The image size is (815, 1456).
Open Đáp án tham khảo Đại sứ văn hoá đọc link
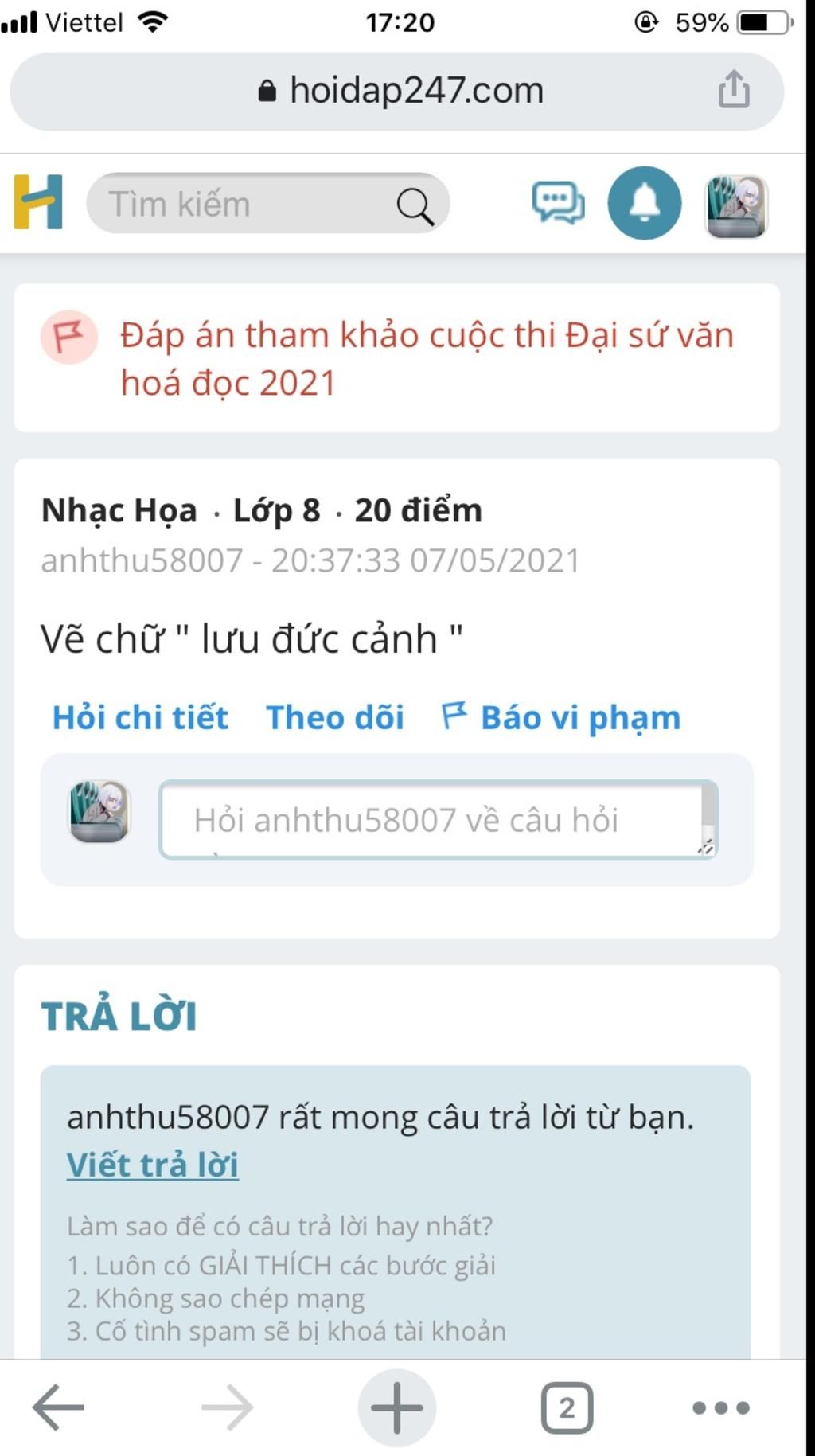(426, 358)
